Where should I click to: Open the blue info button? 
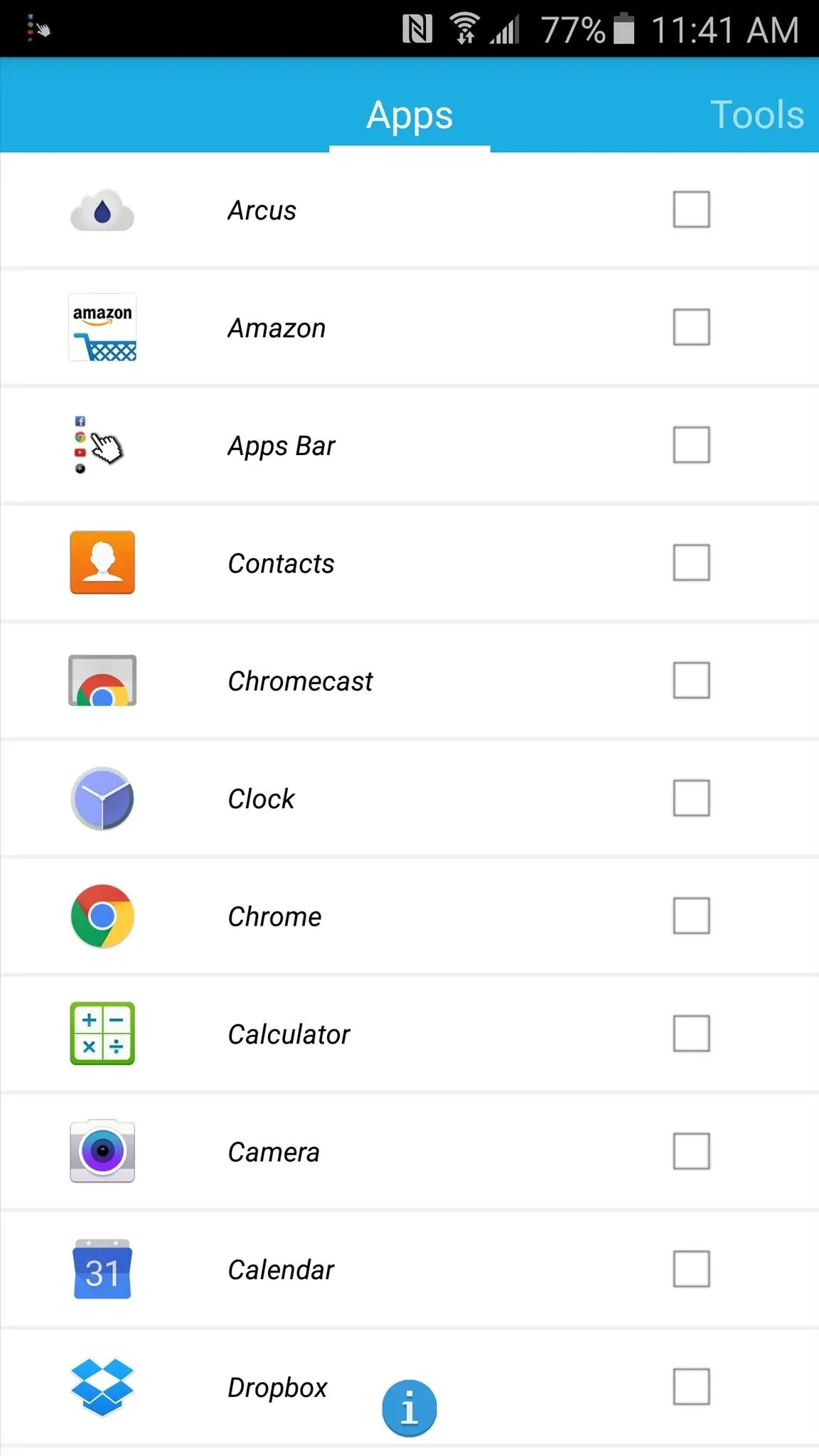(x=409, y=1408)
